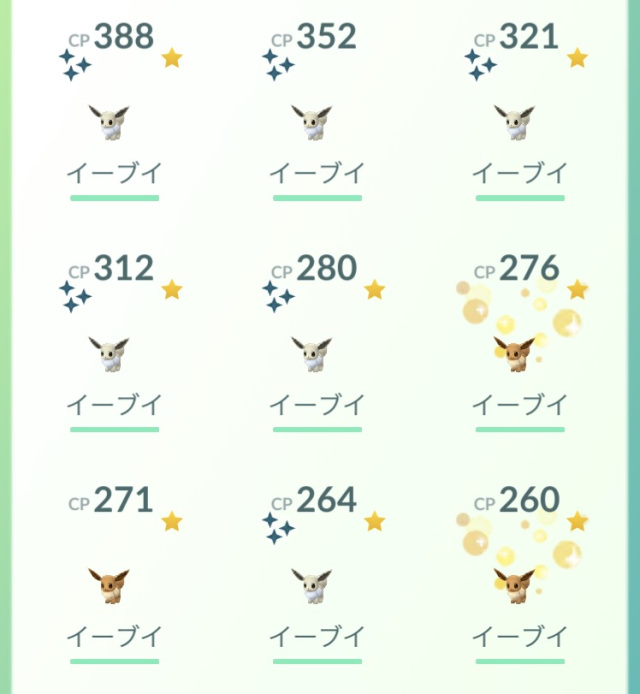Select the Eevee with CP 352
Screen dimensions: 640x694
pyautogui.click(x=312, y=122)
